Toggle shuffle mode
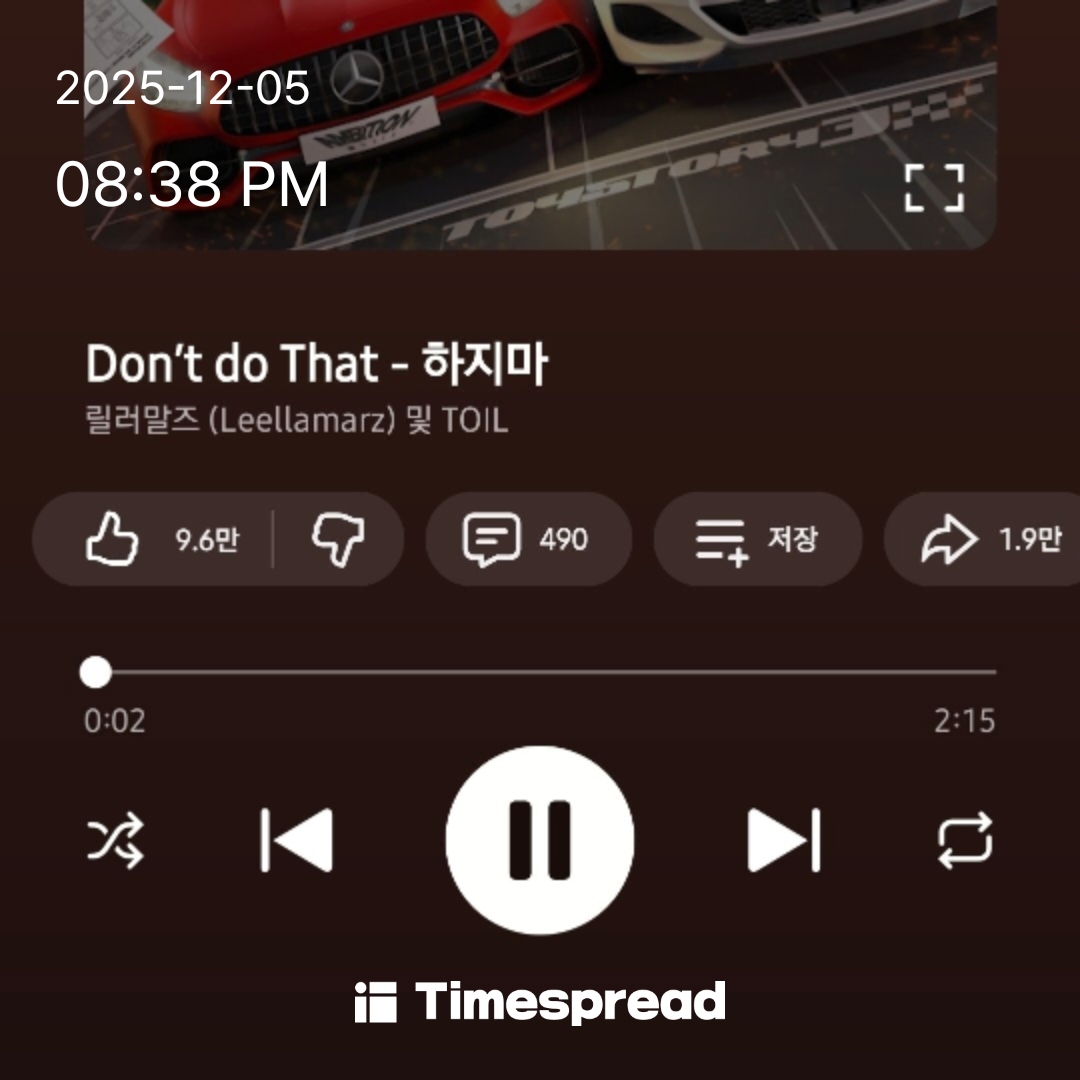This screenshot has height=1080, width=1080. (115, 840)
